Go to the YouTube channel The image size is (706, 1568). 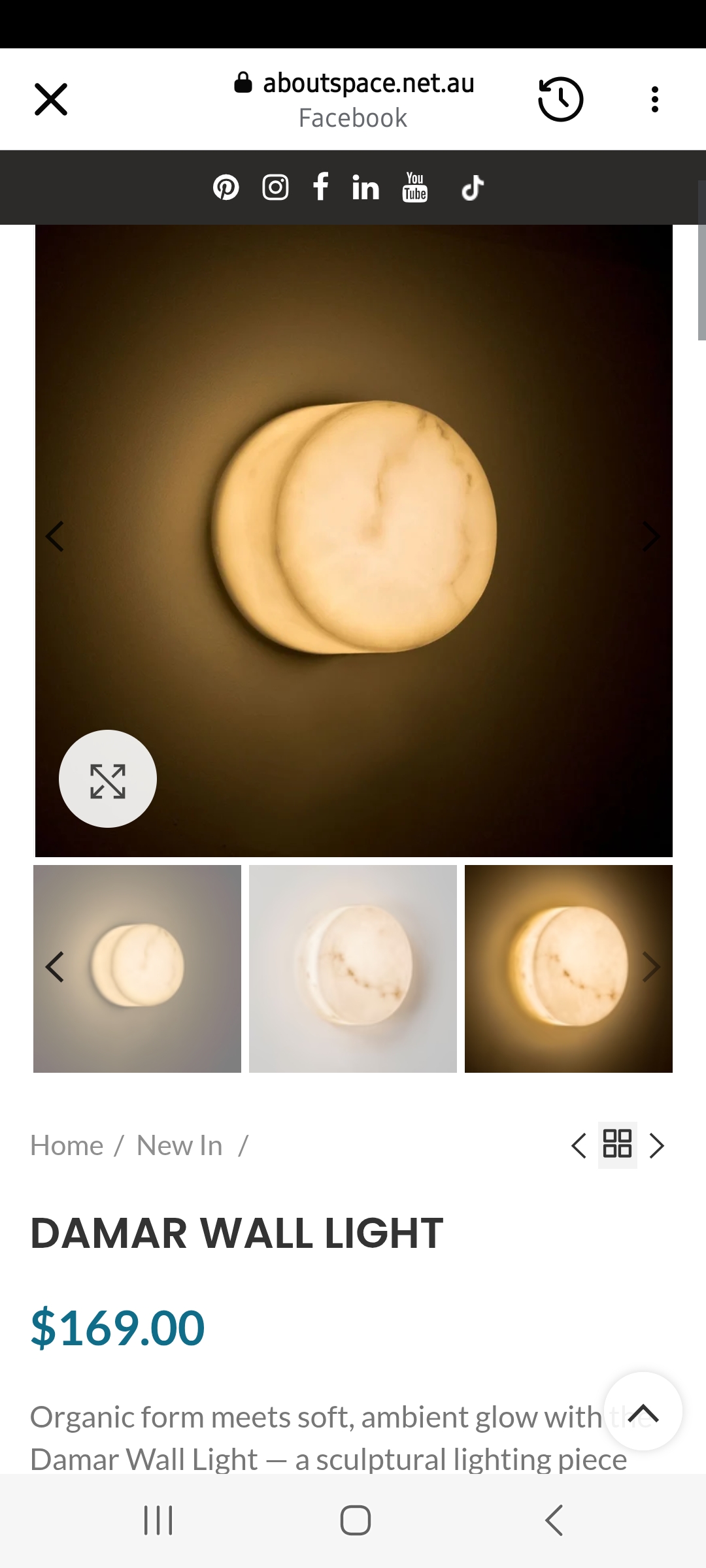click(x=415, y=188)
